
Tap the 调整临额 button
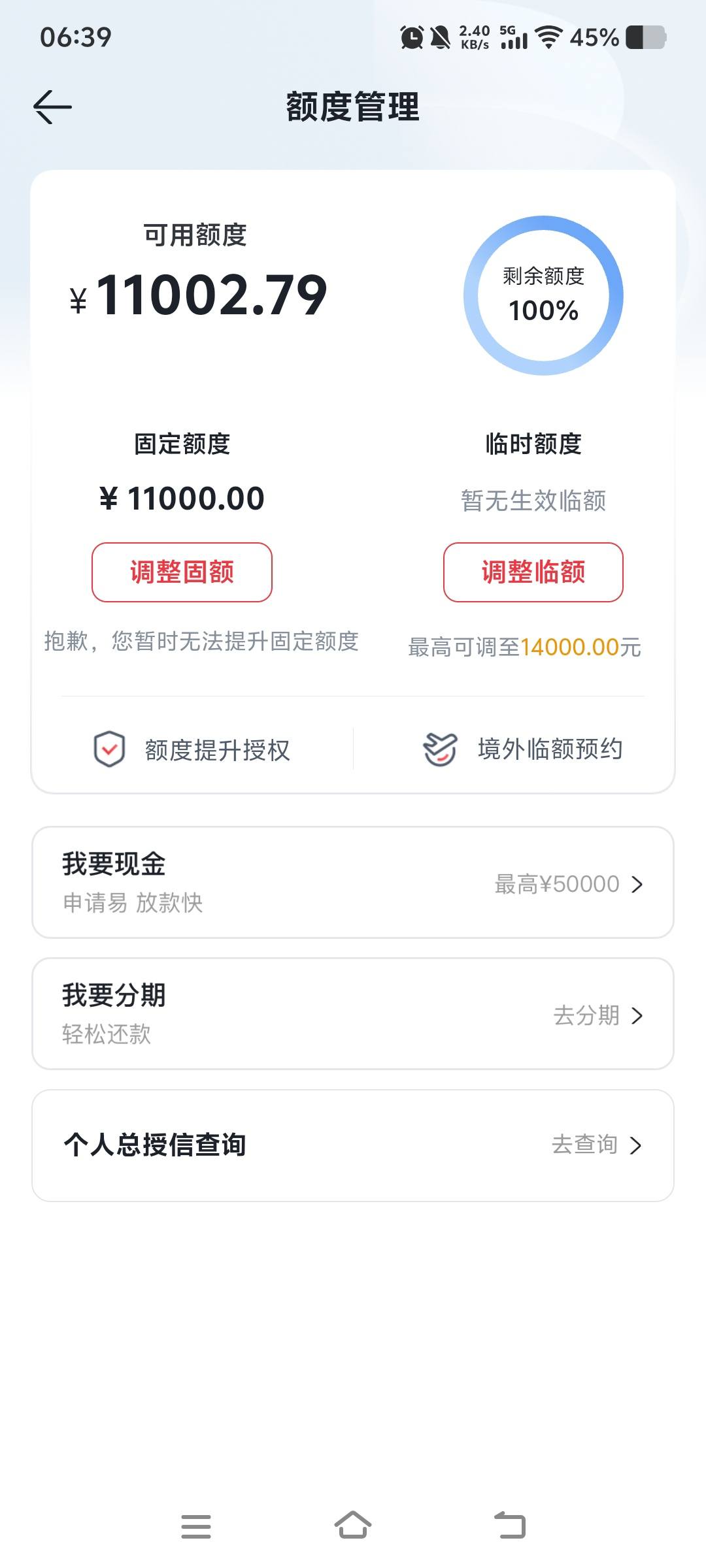(x=533, y=572)
